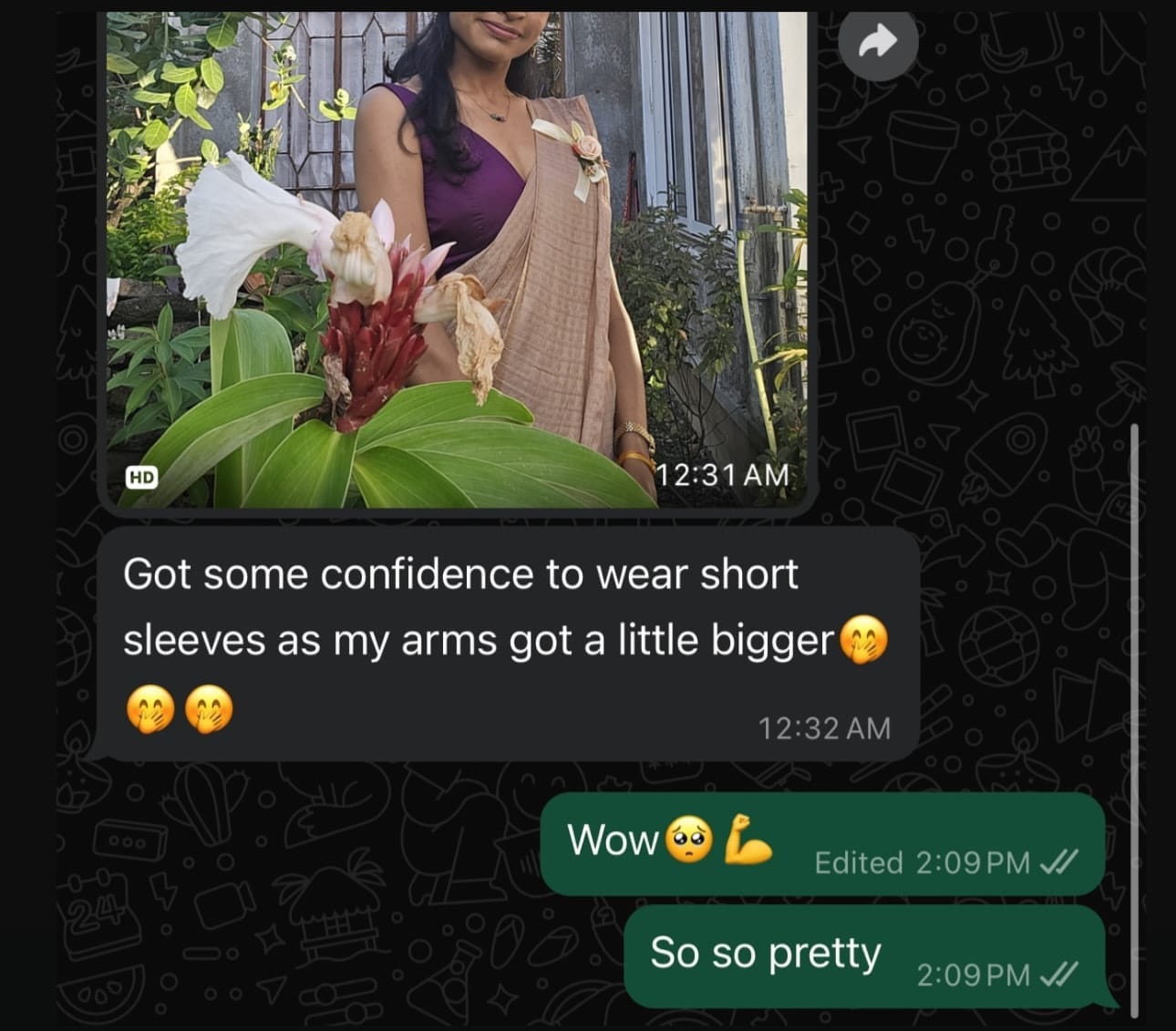Forward the received photo using the arrow icon

pos(877,42)
